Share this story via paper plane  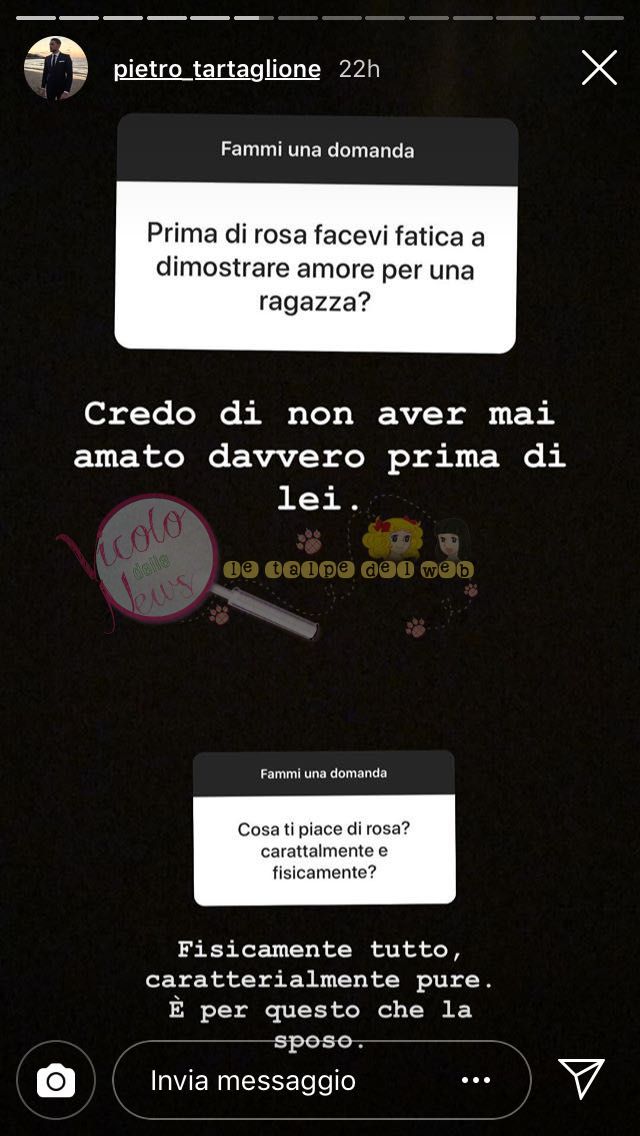click(x=581, y=1080)
